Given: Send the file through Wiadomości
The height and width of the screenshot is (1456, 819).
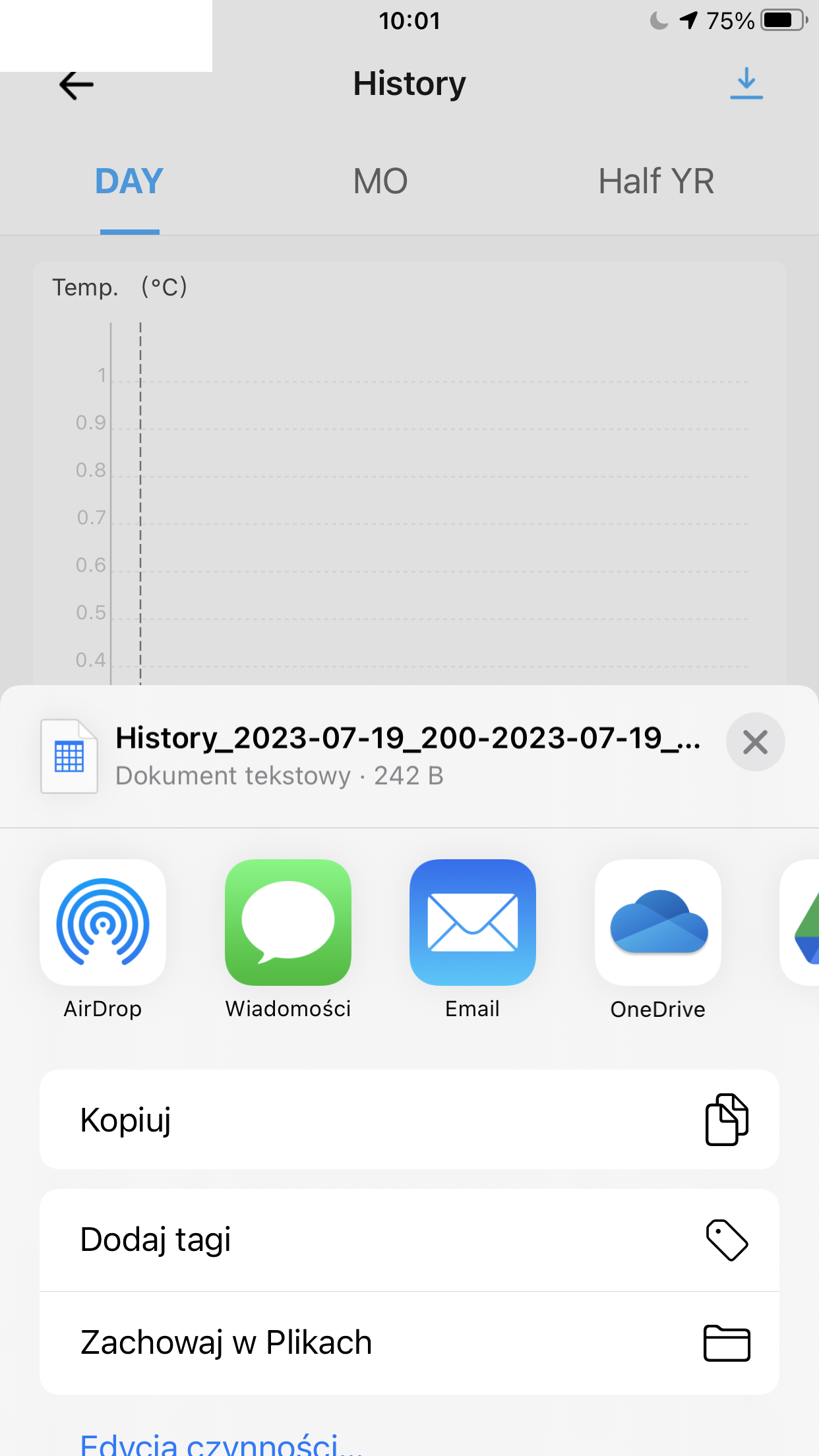Looking at the screenshot, I should coord(288,922).
